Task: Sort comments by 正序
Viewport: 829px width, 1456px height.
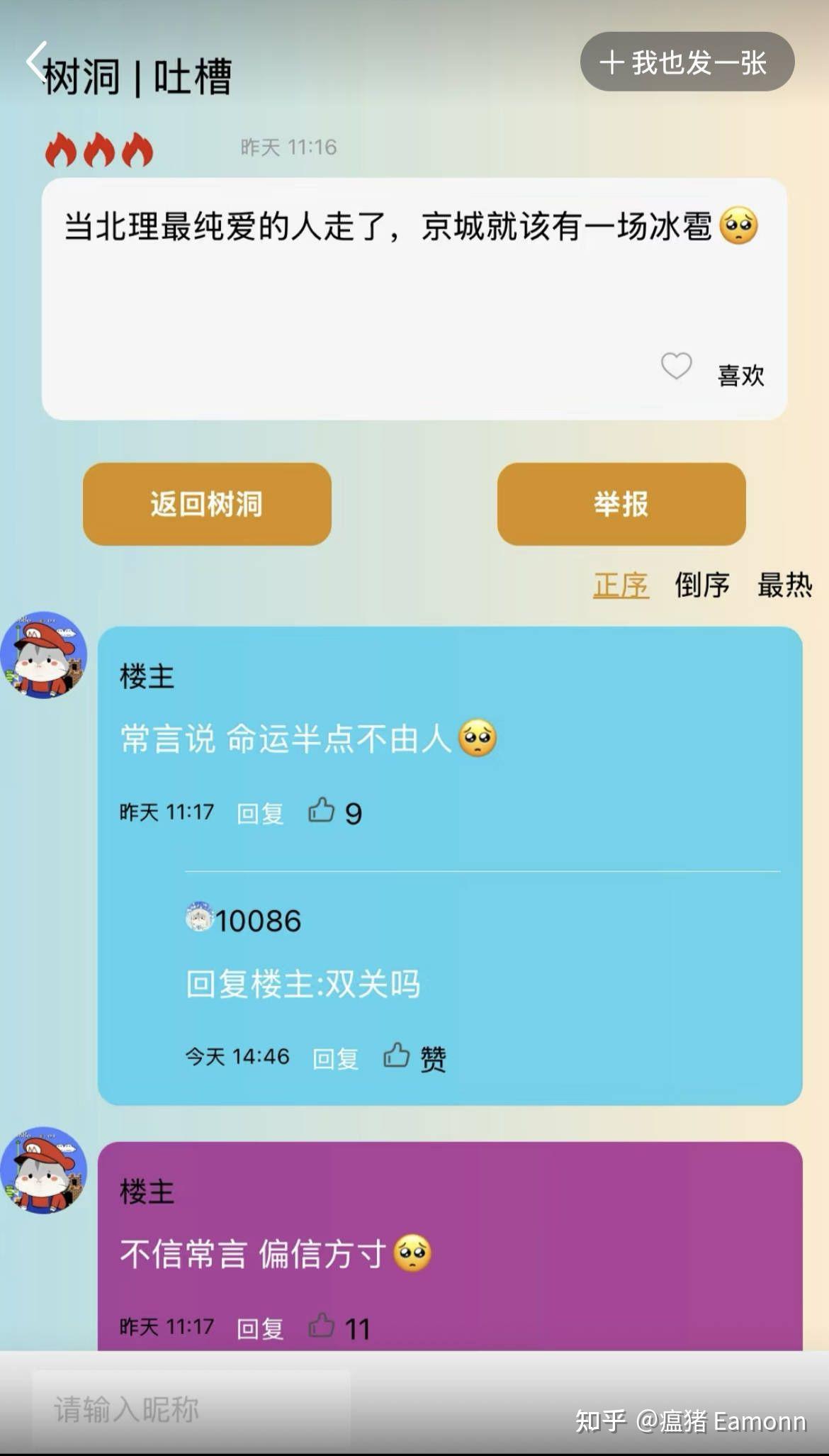Action: [621, 586]
